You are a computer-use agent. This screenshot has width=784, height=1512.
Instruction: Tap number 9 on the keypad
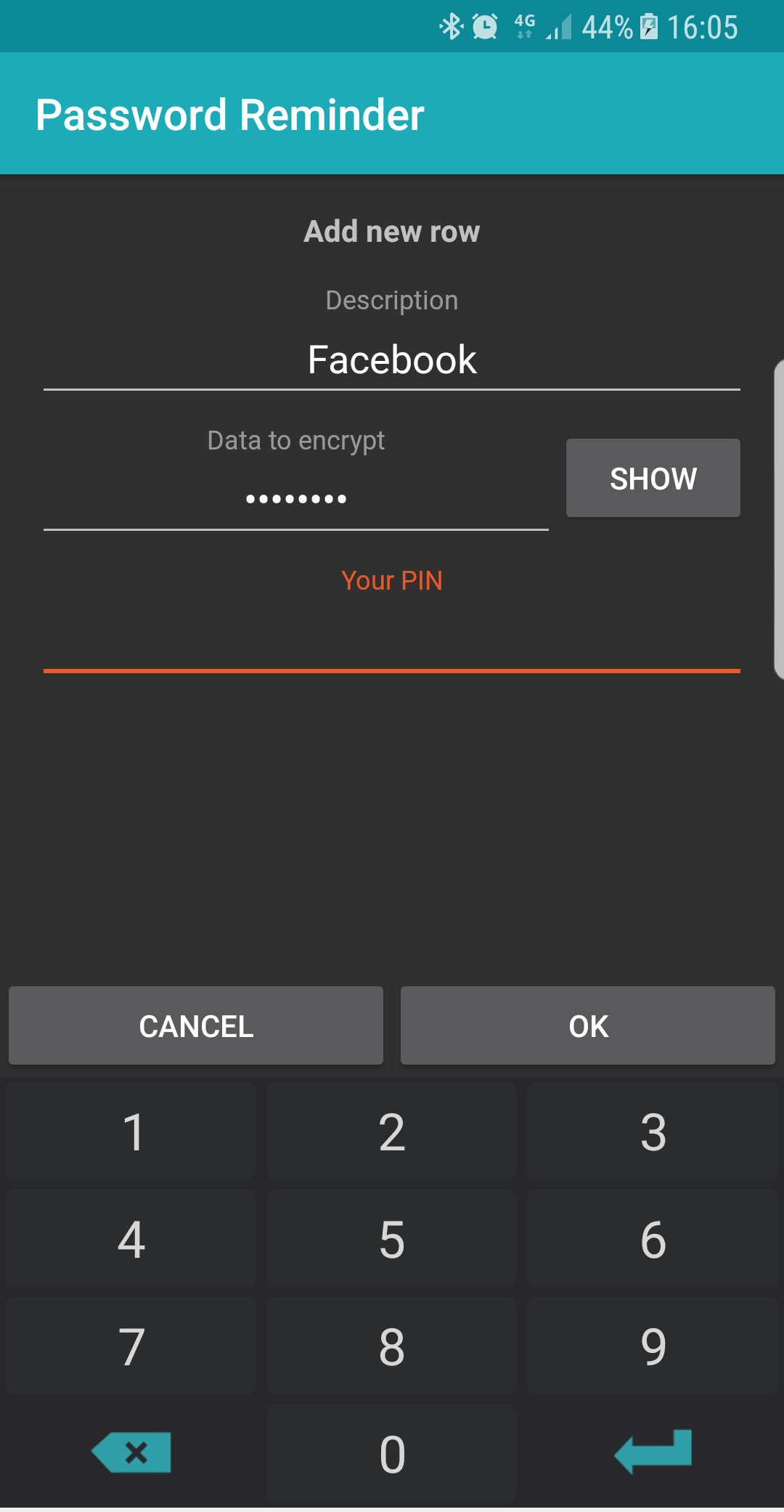point(652,1346)
